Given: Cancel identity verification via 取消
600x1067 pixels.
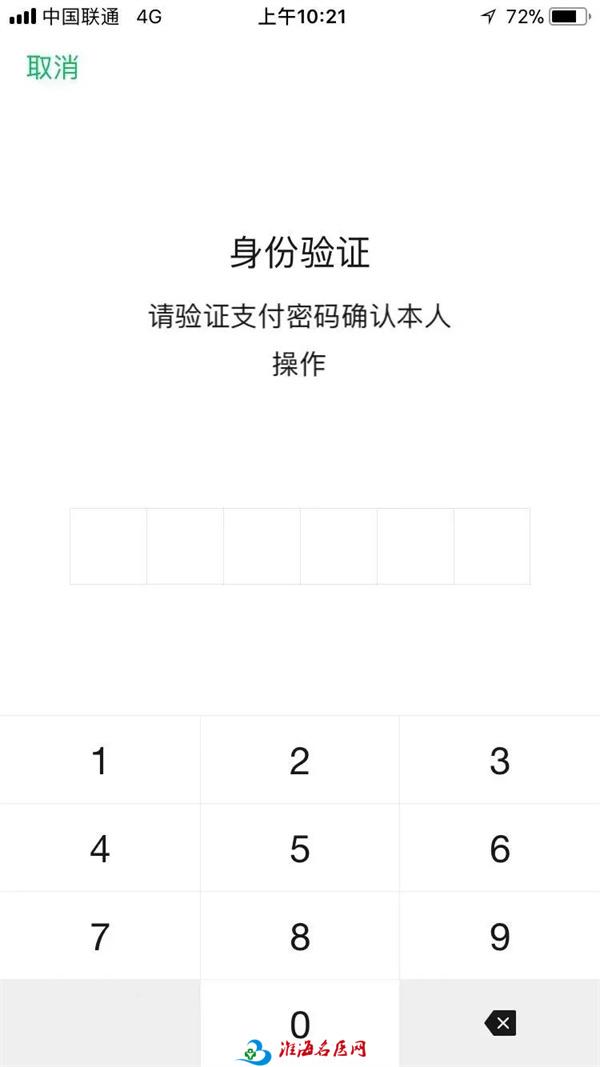Looking at the screenshot, I should [x=53, y=68].
